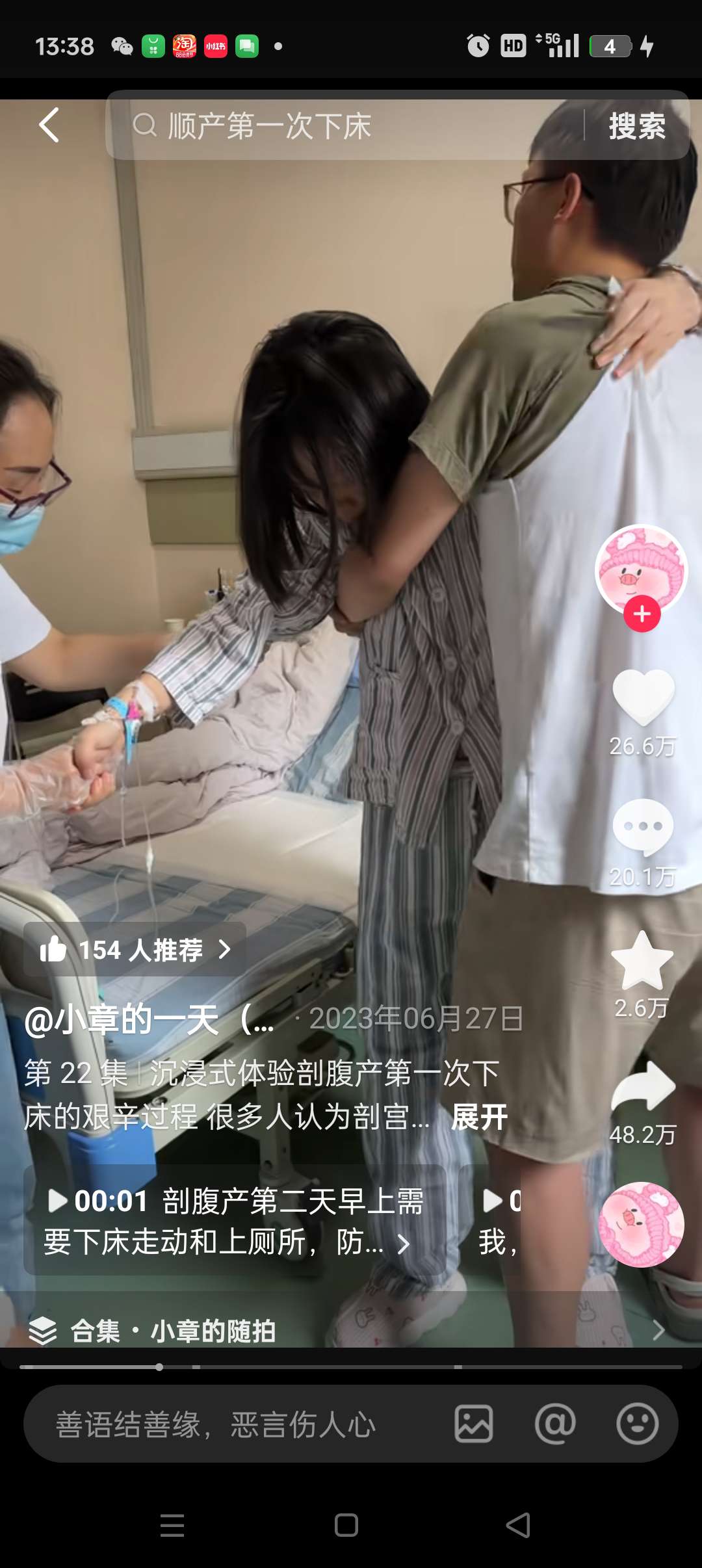Screen dimensions: 702x1568
Task: Open the comments bubble icon
Action: (x=643, y=827)
